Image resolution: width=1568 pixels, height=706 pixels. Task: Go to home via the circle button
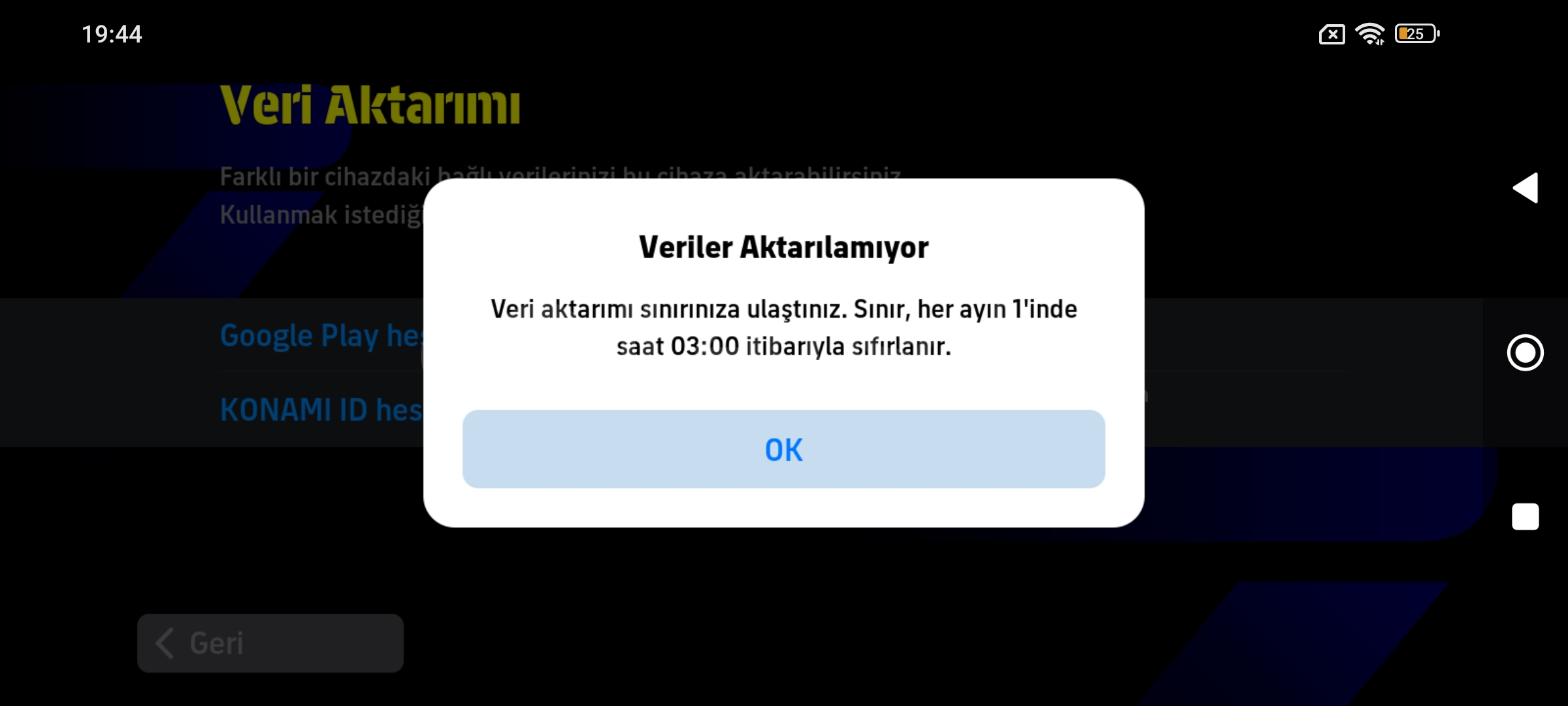(x=1525, y=353)
